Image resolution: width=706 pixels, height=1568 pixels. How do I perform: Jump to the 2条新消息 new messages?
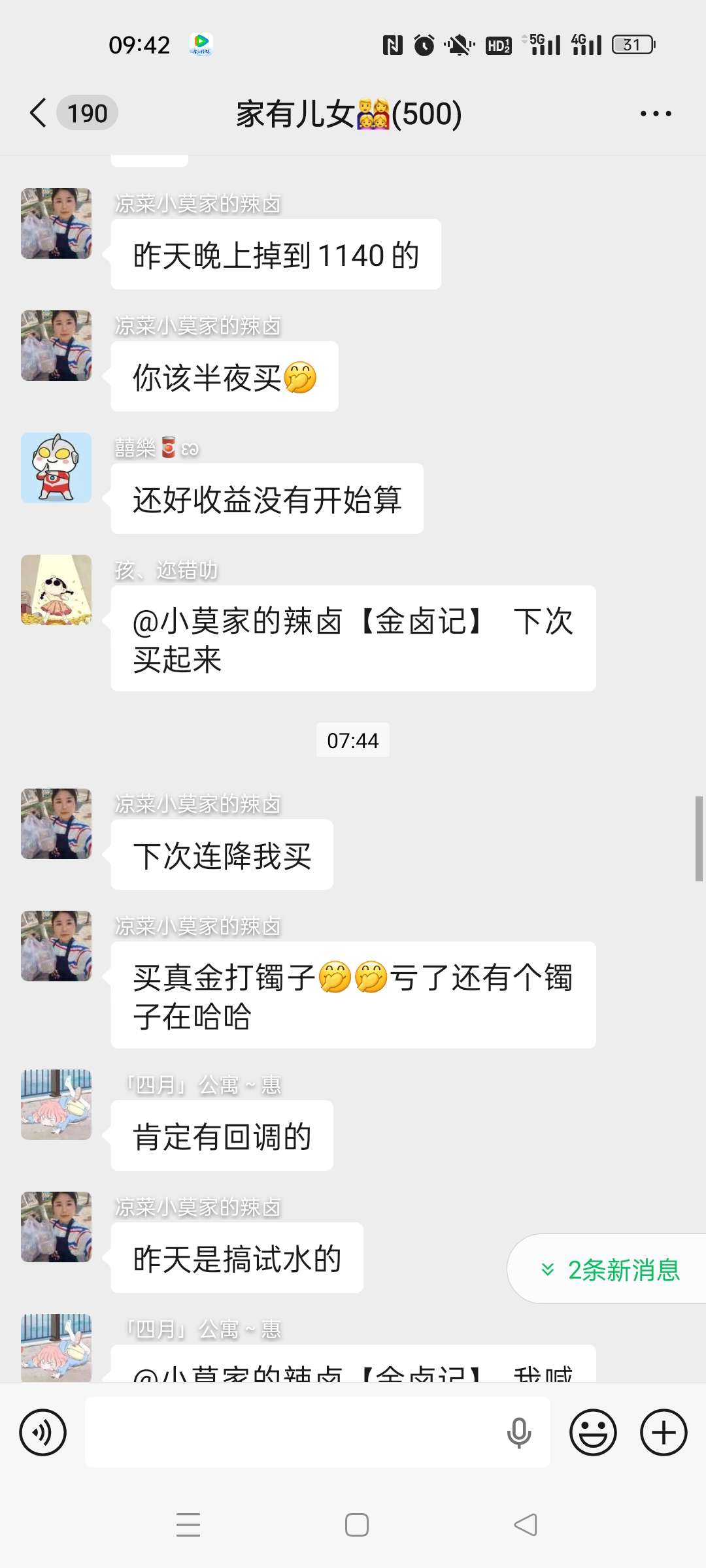point(611,1269)
